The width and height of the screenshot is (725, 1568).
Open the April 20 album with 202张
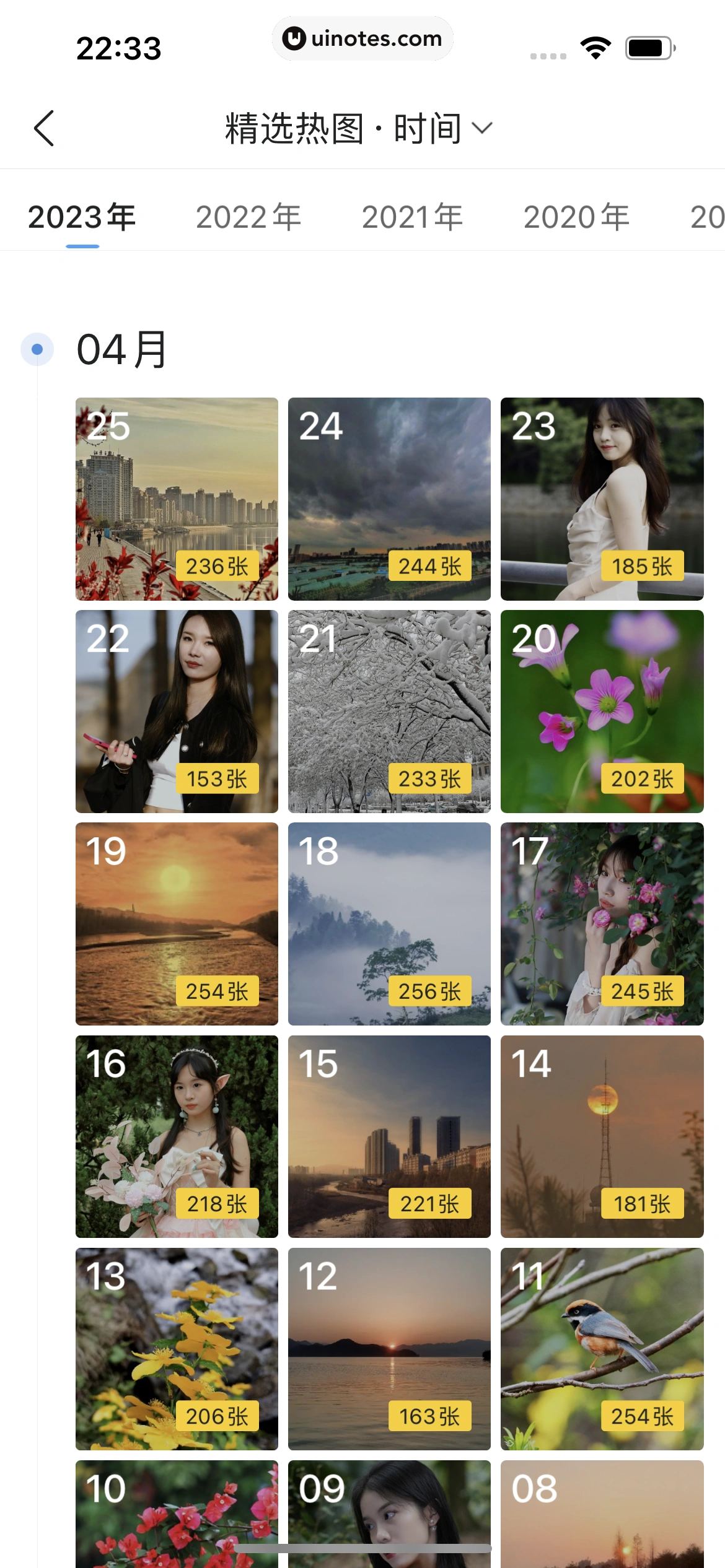click(x=602, y=712)
